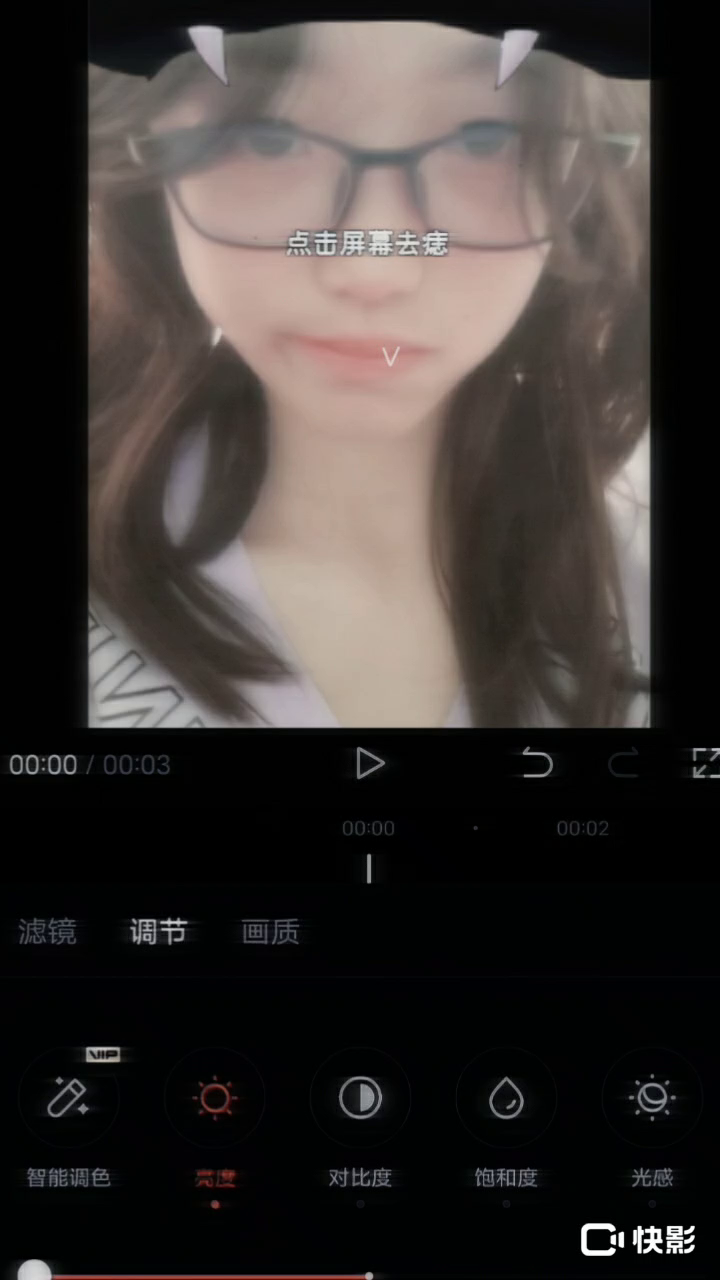Apply 智能调色 smart color adjustment
This screenshot has width=720, height=1280.
point(68,1098)
